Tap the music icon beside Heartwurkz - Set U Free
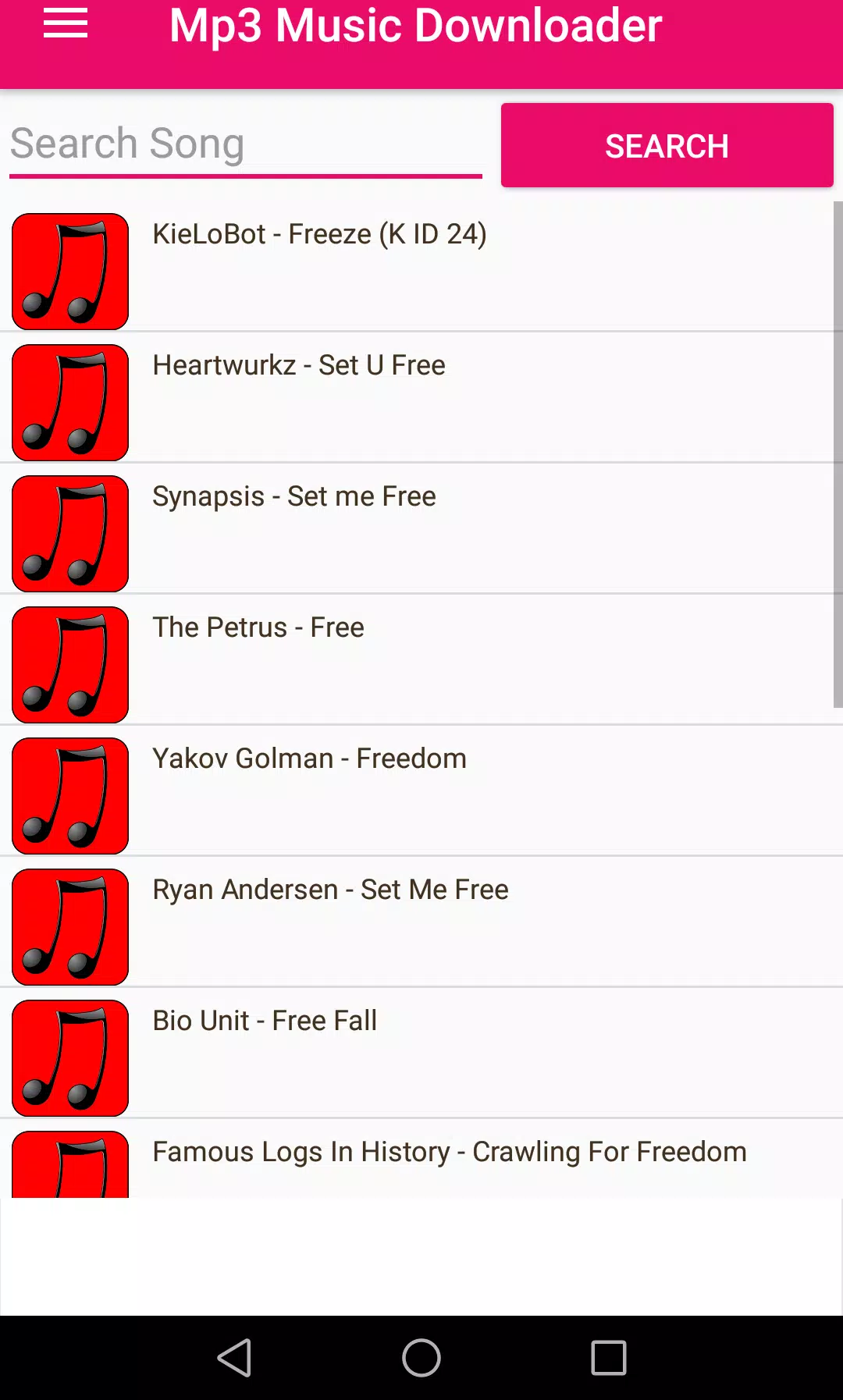 [x=69, y=401]
